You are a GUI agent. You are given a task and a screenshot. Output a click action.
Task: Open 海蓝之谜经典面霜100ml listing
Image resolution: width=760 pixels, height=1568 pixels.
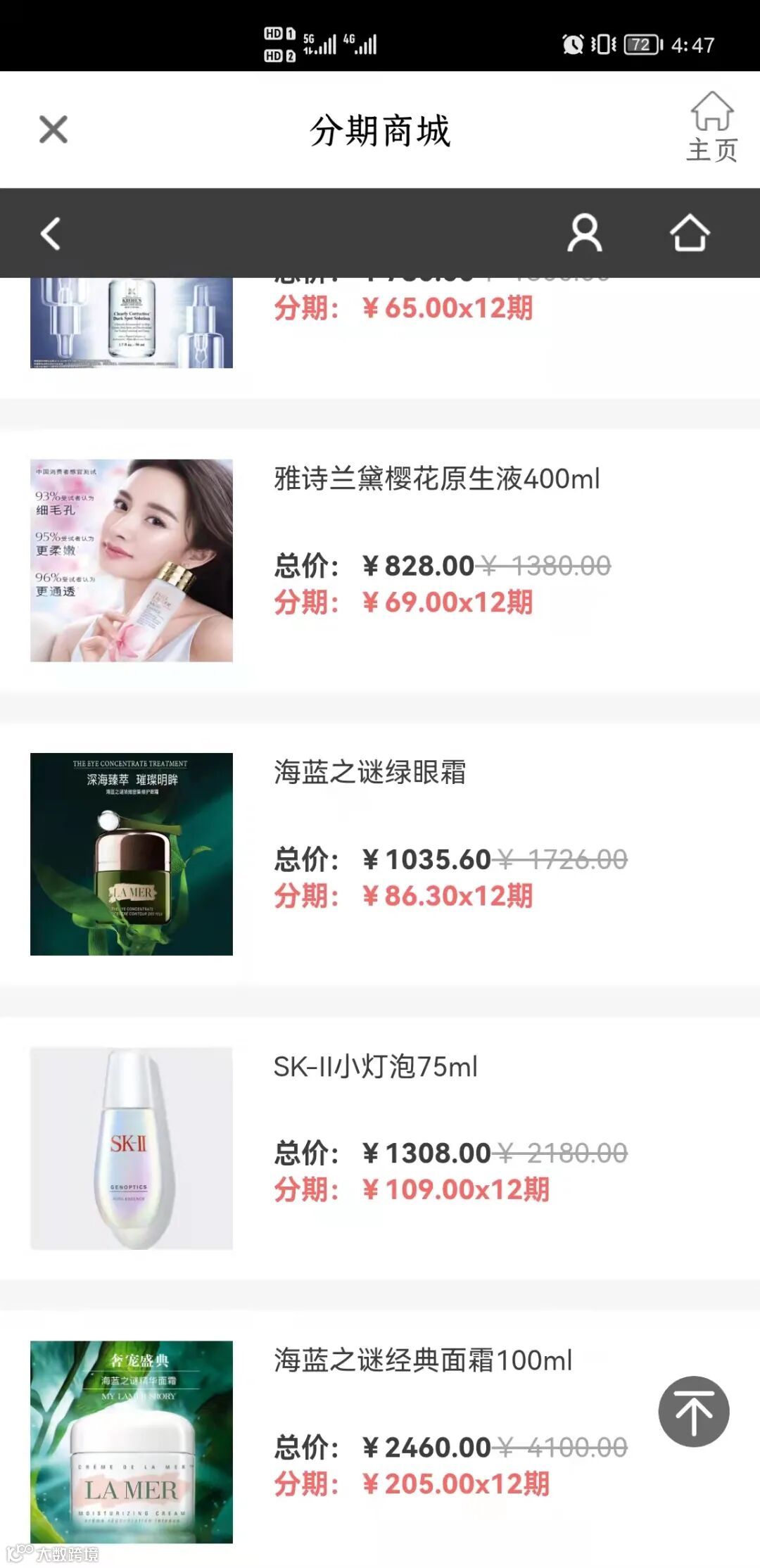tap(423, 1360)
